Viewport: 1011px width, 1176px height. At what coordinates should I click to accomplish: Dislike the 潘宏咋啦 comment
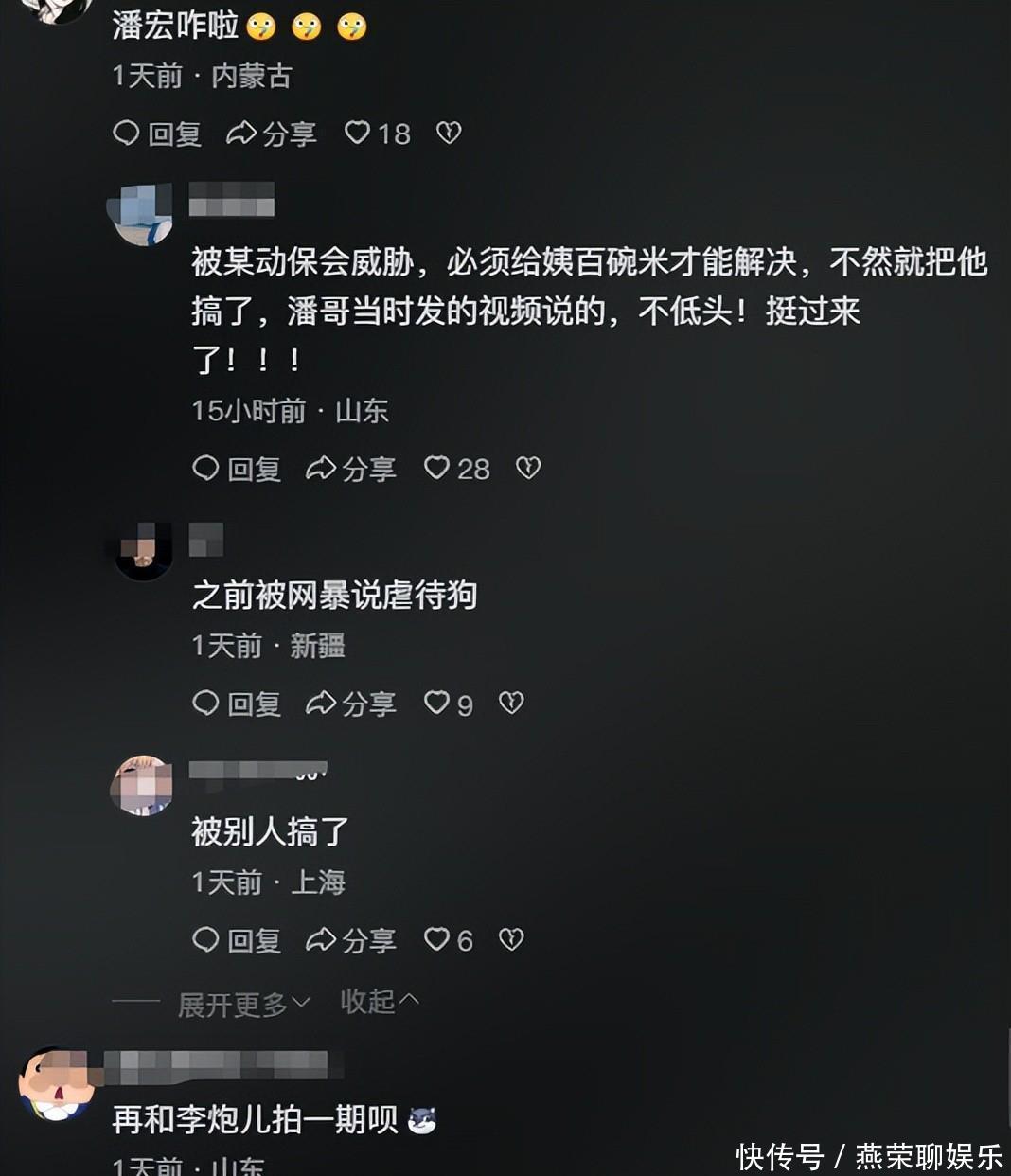[449, 134]
